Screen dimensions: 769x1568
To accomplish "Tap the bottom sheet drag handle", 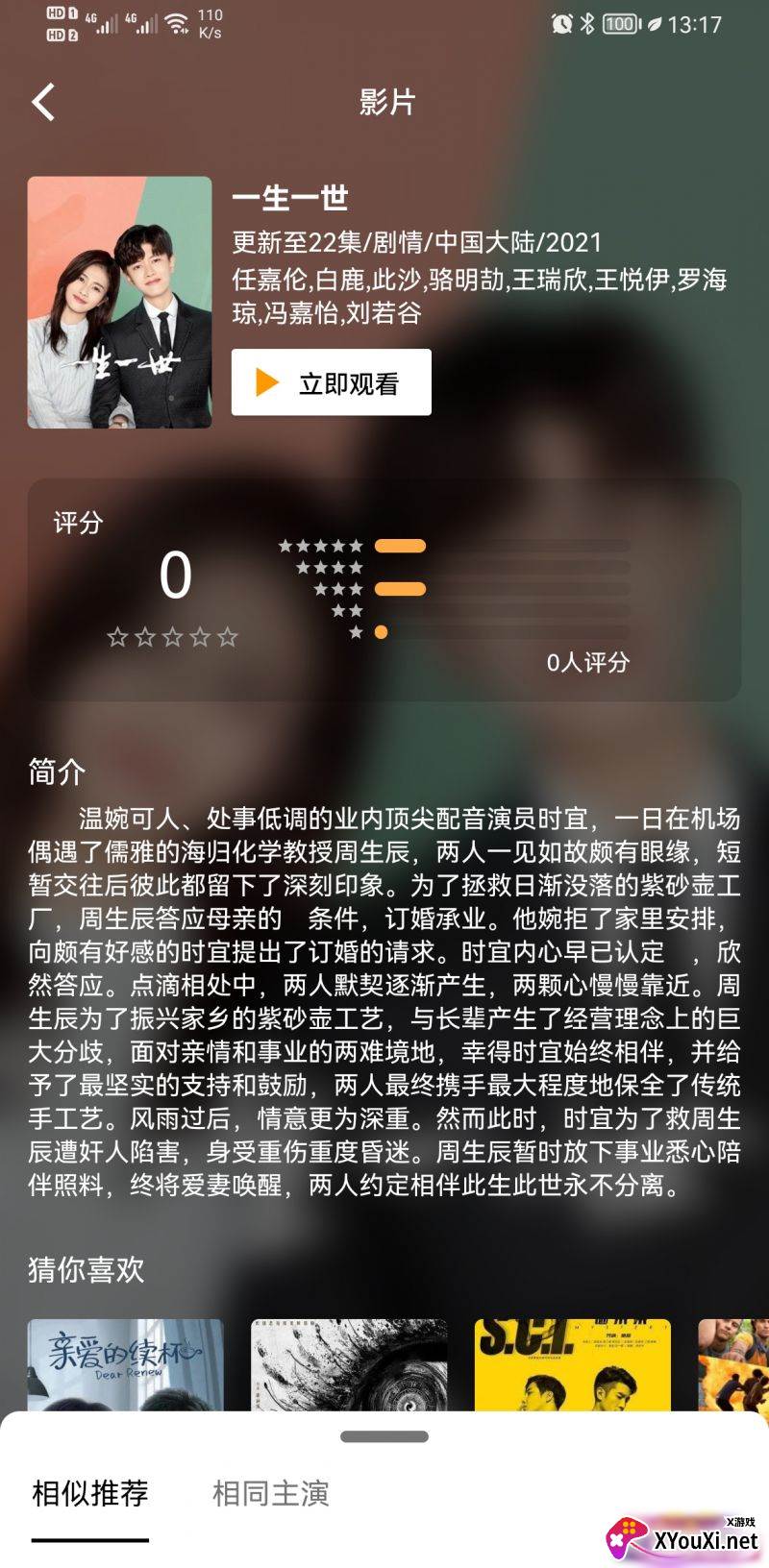I will [x=384, y=1437].
